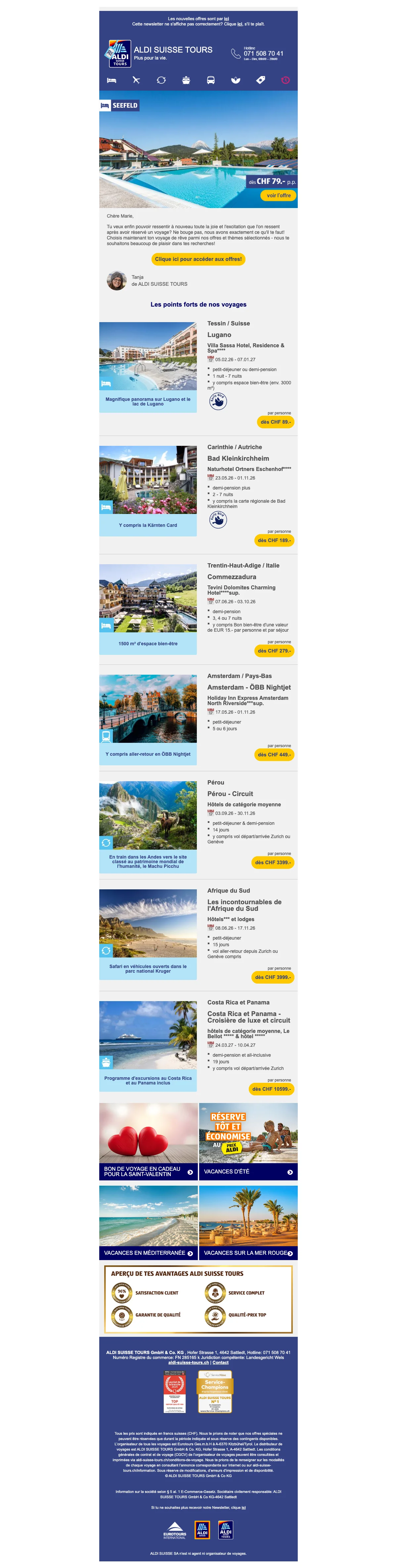The height and width of the screenshot is (1568, 397).
Task: Open Commezzadura offer from CHF 279.-
Action: click(x=274, y=651)
